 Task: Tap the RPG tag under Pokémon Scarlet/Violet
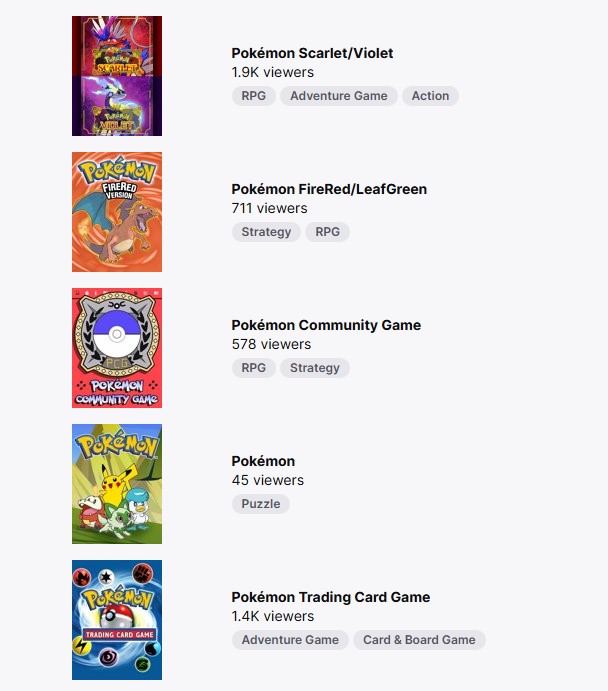254,96
